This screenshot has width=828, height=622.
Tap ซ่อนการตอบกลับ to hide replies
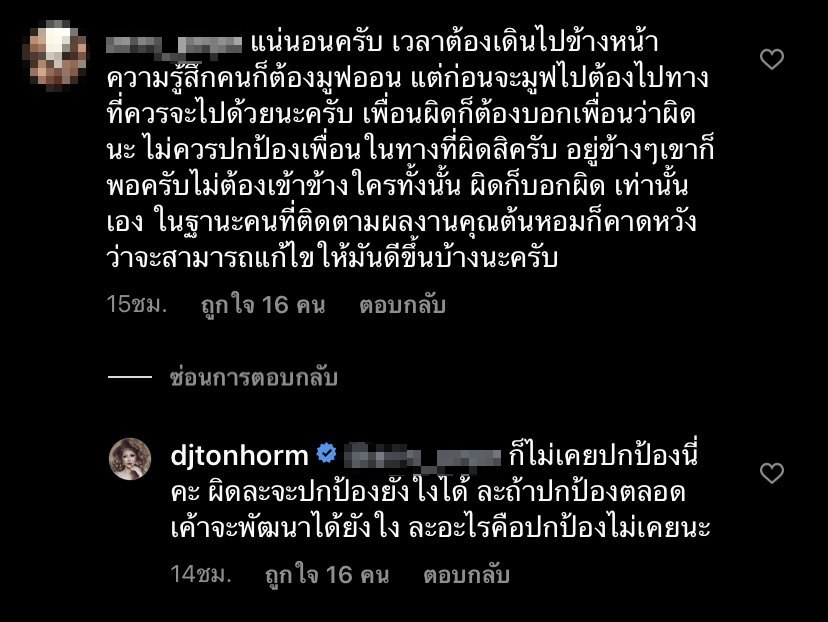tap(253, 378)
